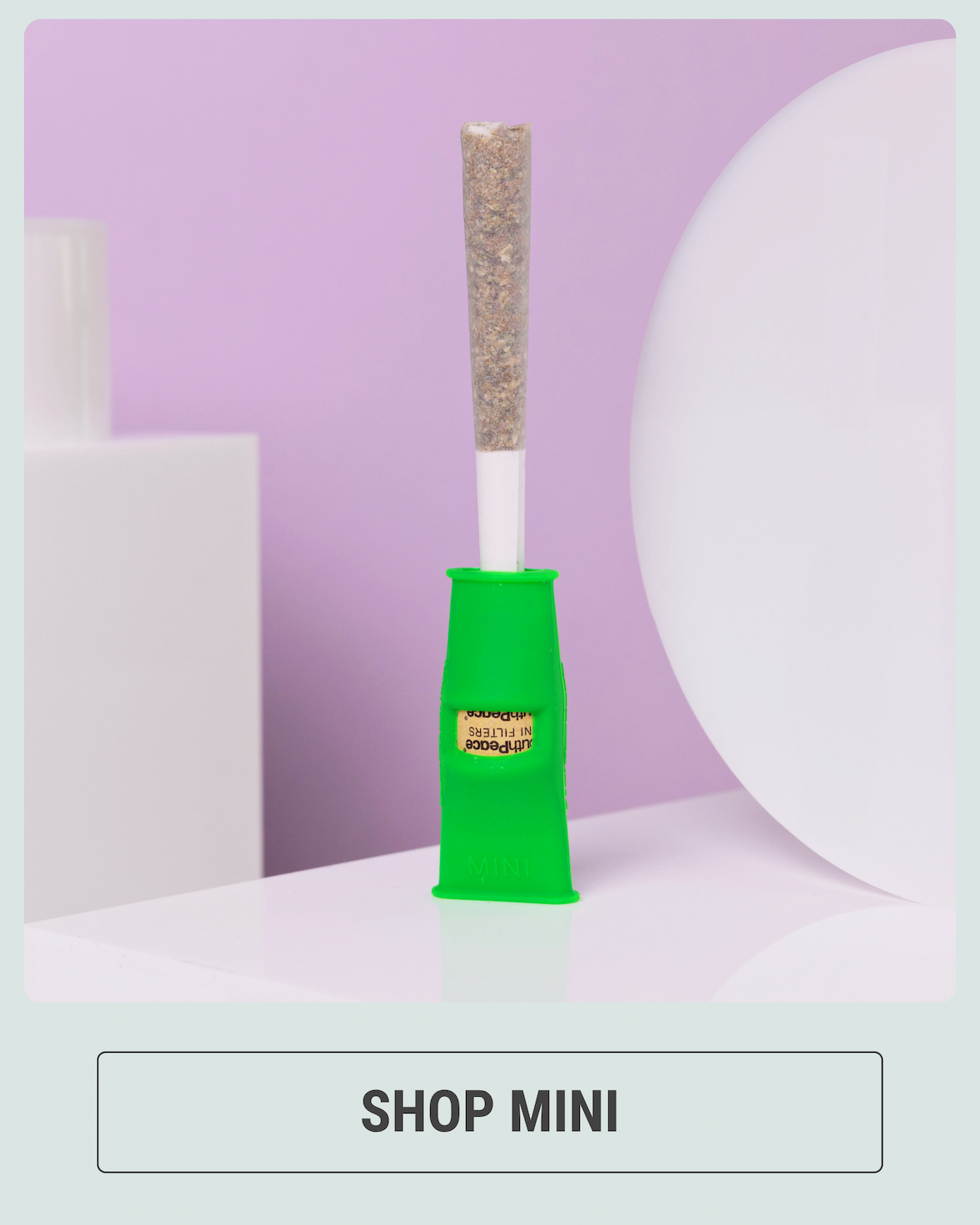980x1225 pixels.
Task: Tap the SHOP MINI button
Action: (x=489, y=1112)
